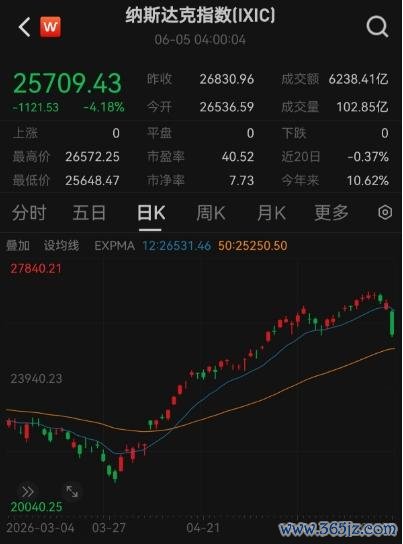Image resolution: width=403 pixels, height=544 pixels.
Task: Change the EXPMA indicator
Action: [x=114, y=246]
